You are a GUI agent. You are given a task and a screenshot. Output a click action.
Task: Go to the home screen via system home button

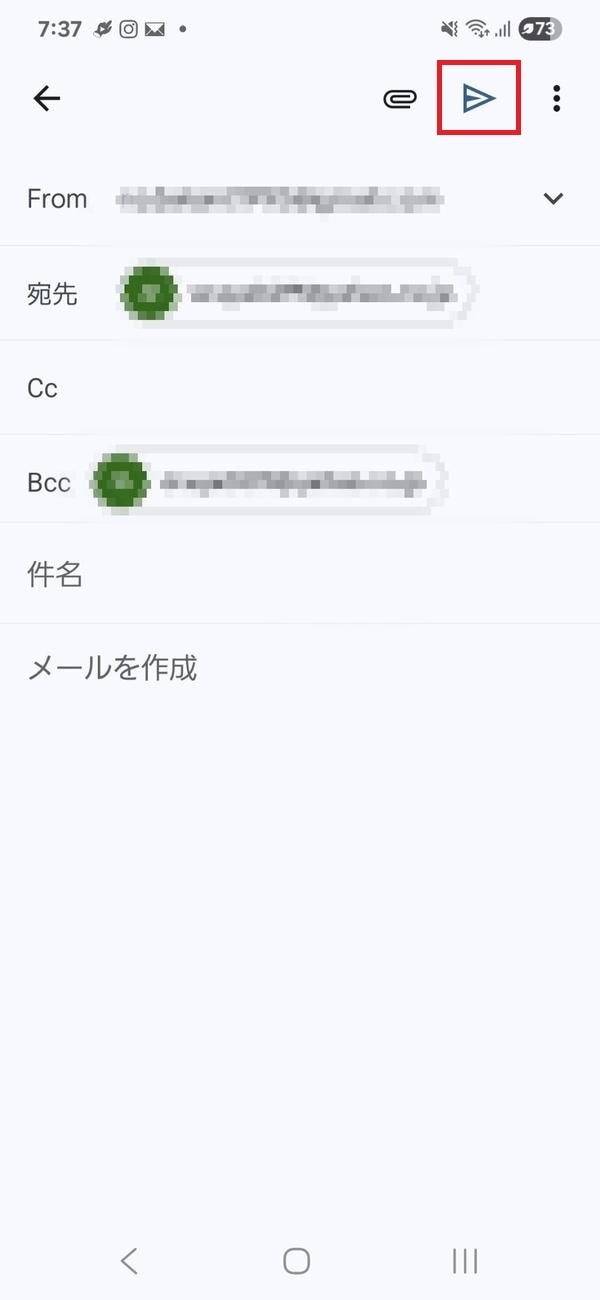pos(296,1261)
